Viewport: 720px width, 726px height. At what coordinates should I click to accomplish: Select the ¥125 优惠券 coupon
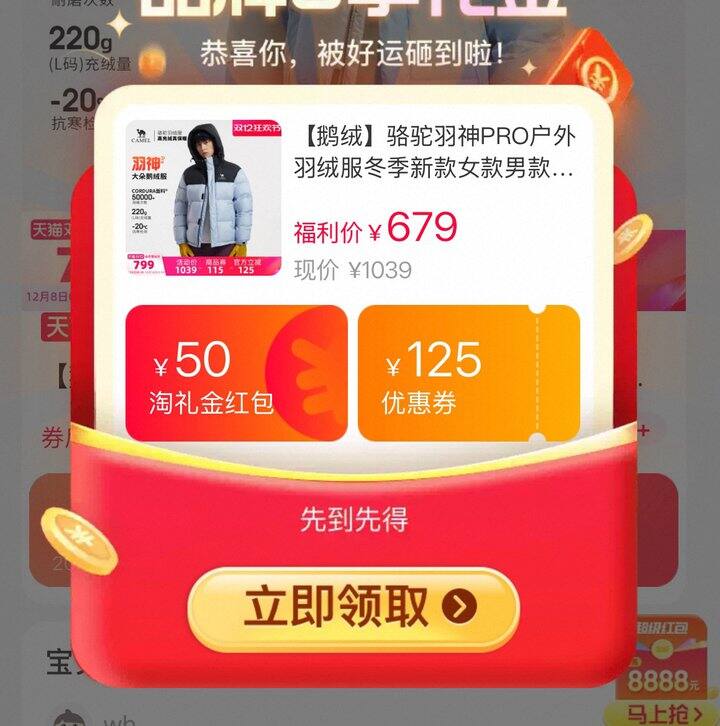468,373
